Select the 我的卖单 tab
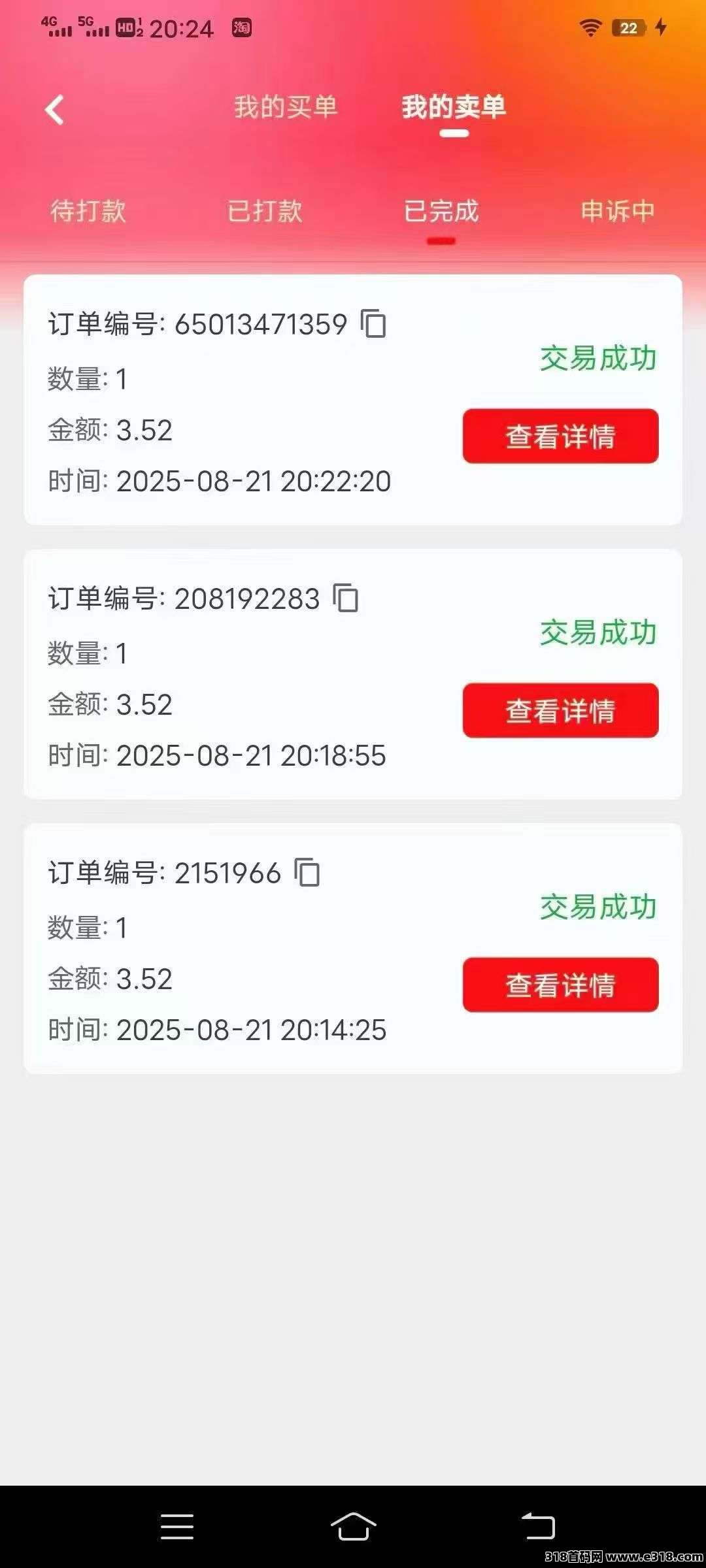Viewport: 706px width, 1568px height. (454, 107)
